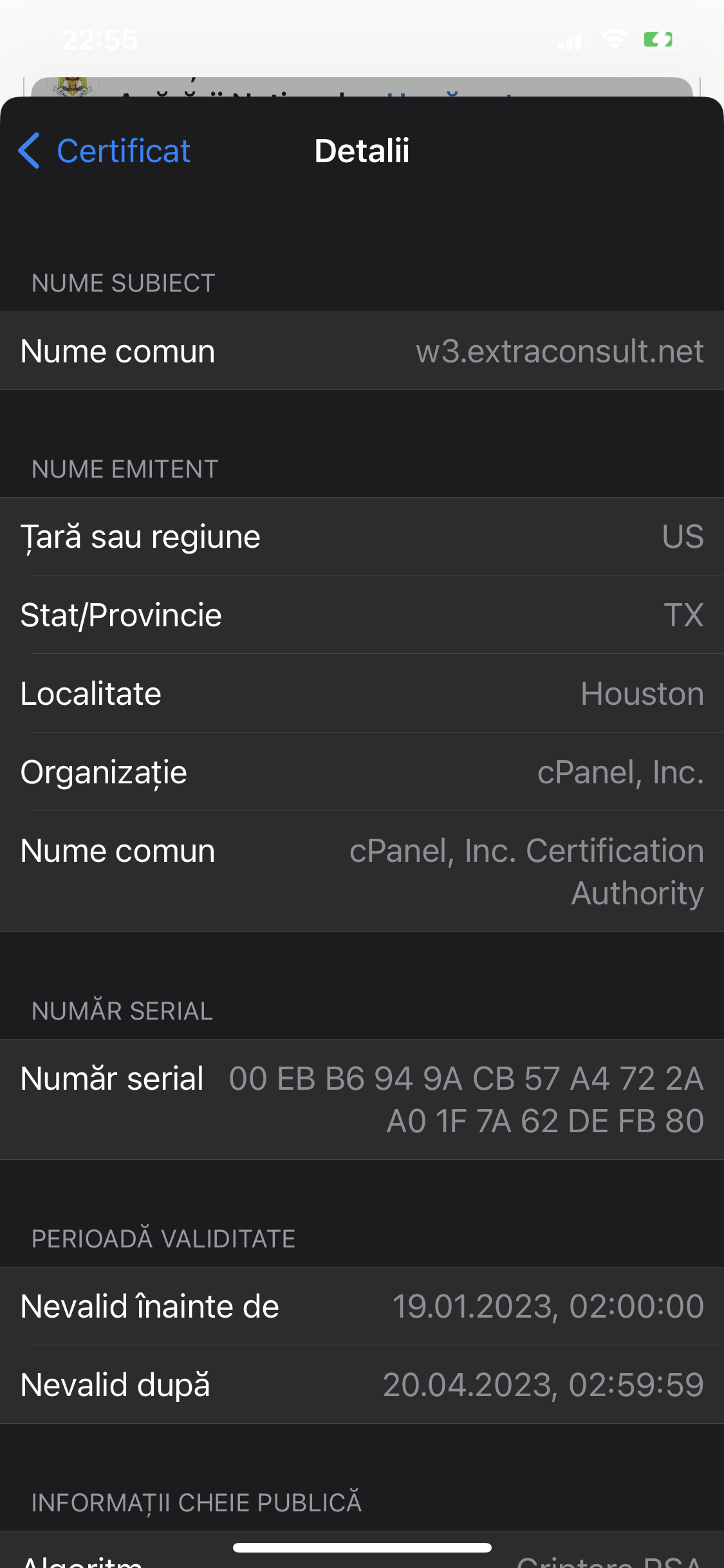This screenshot has width=724, height=1568.
Task: Go back to the Certificat screen
Action: pyautogui.click(x=104, y=151)
